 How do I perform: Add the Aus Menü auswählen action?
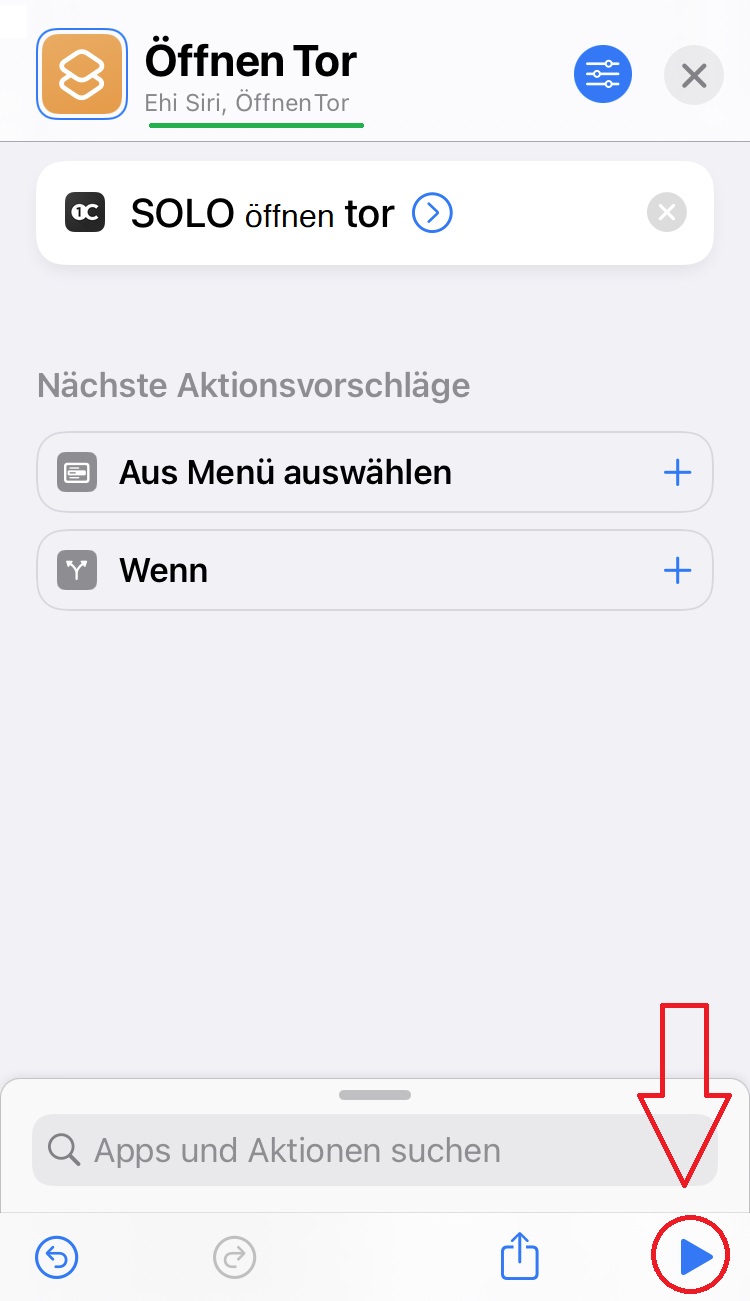pyautogui.click(x=677, y=472)
